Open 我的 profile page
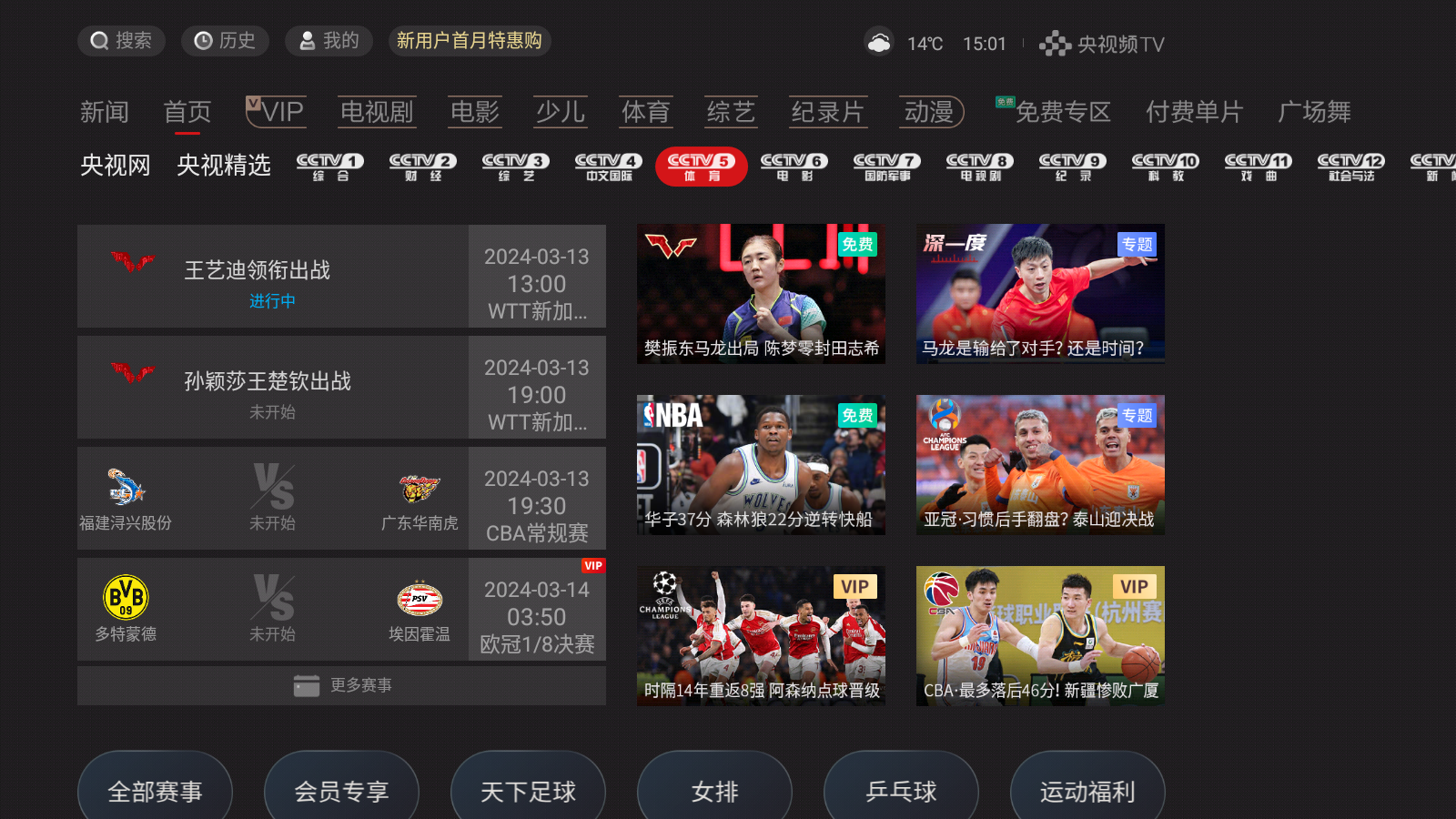The width and height of the screenshot is (1456, 819). click(x=329, y=41)
